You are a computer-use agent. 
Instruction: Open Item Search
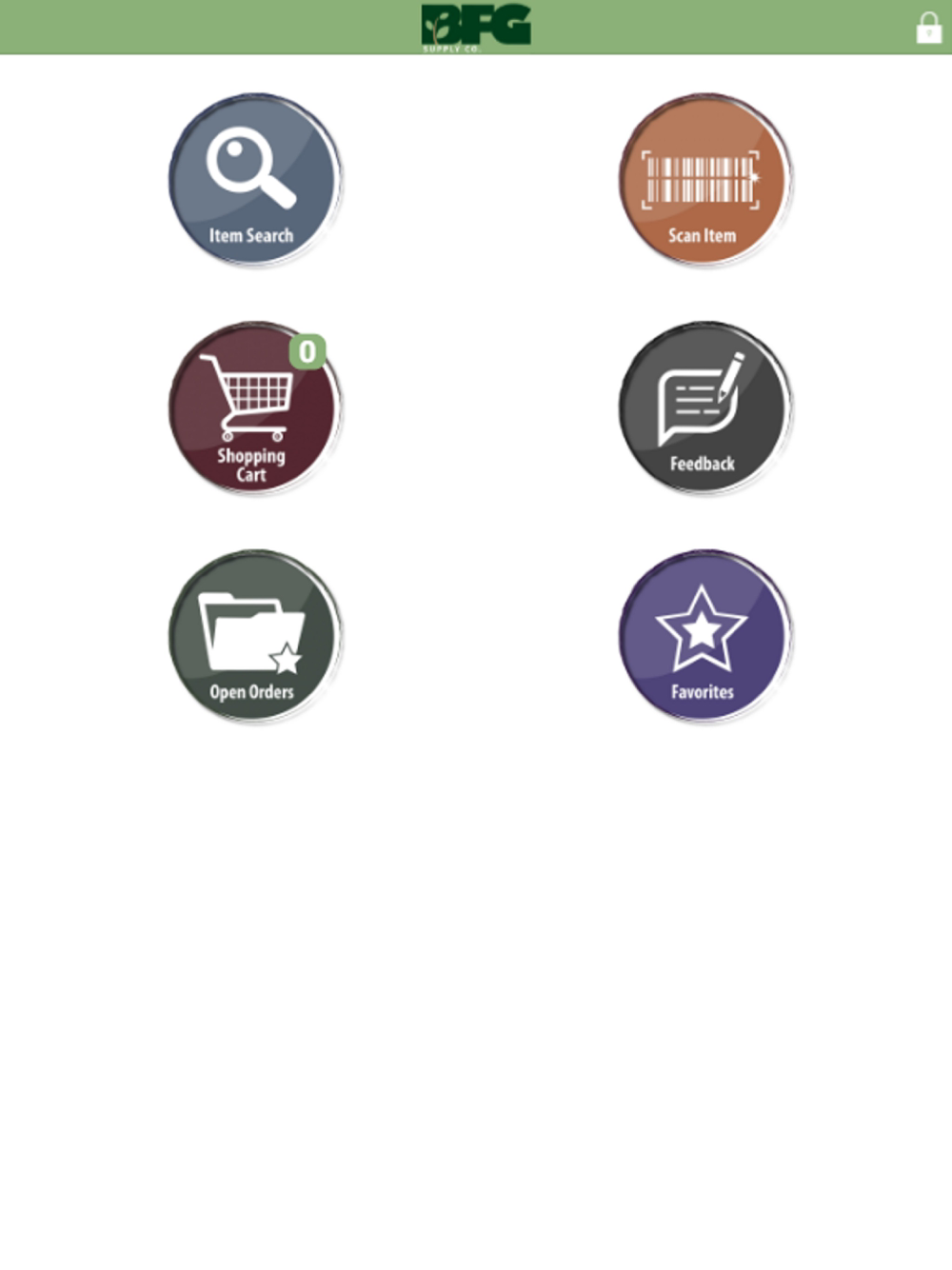pos(252,179)
